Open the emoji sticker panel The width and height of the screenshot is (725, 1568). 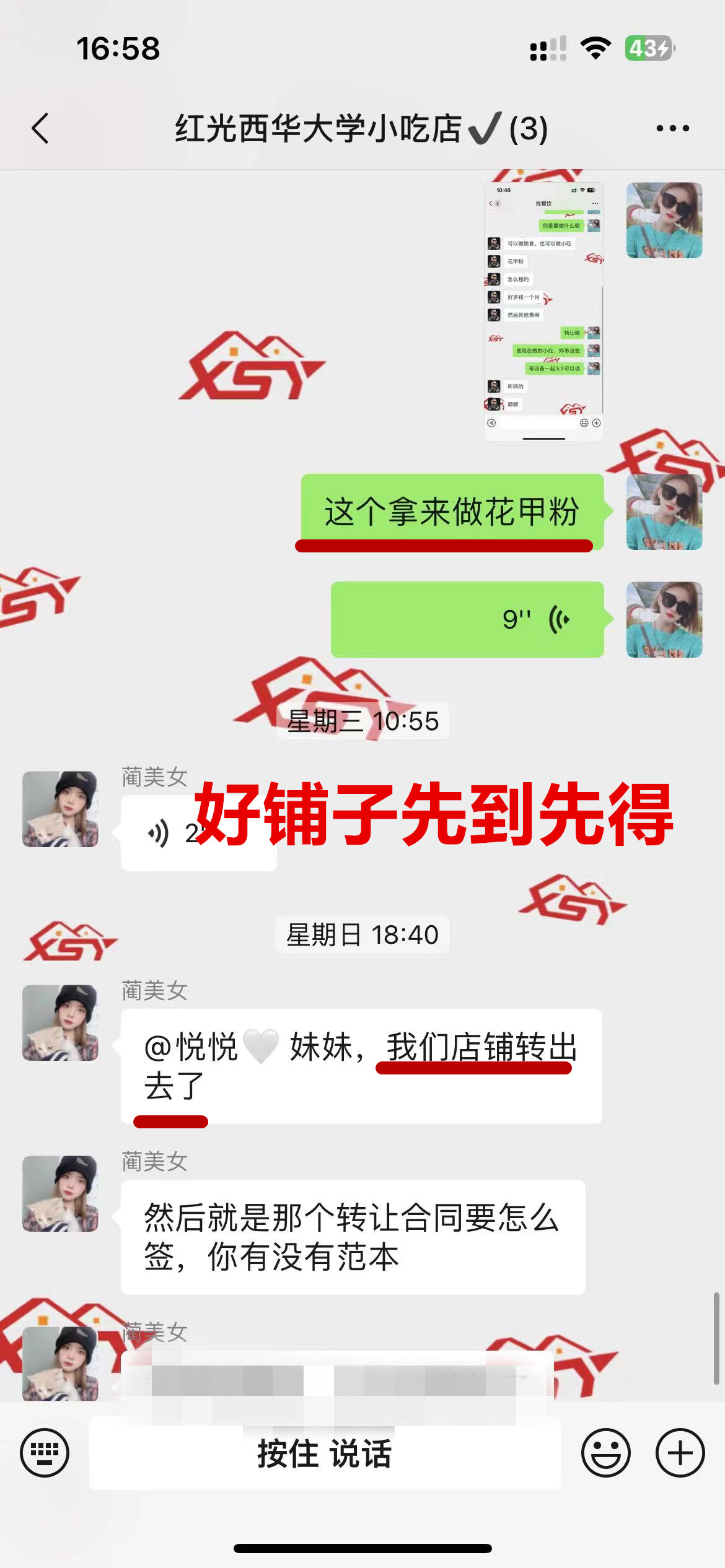pos(605,1452)
